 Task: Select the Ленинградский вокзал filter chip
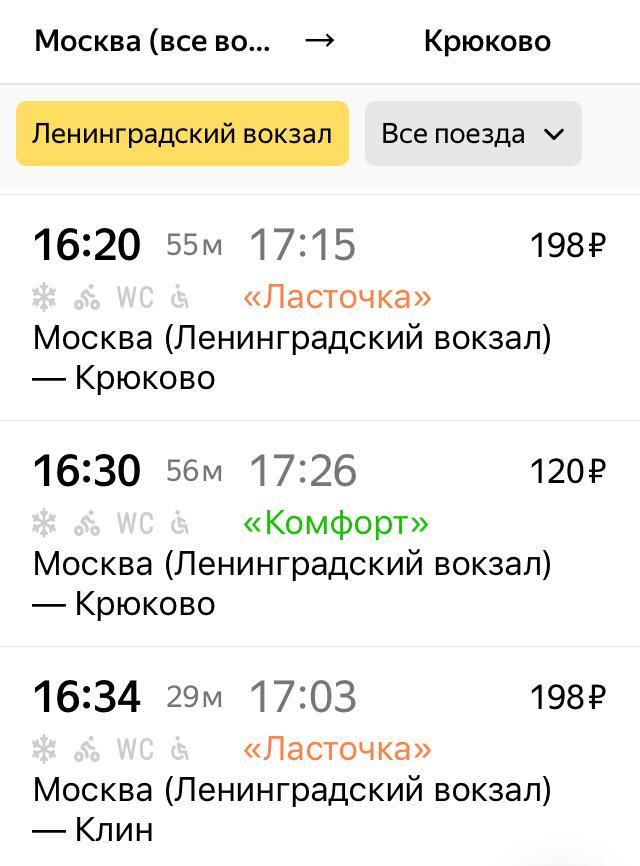182,133
